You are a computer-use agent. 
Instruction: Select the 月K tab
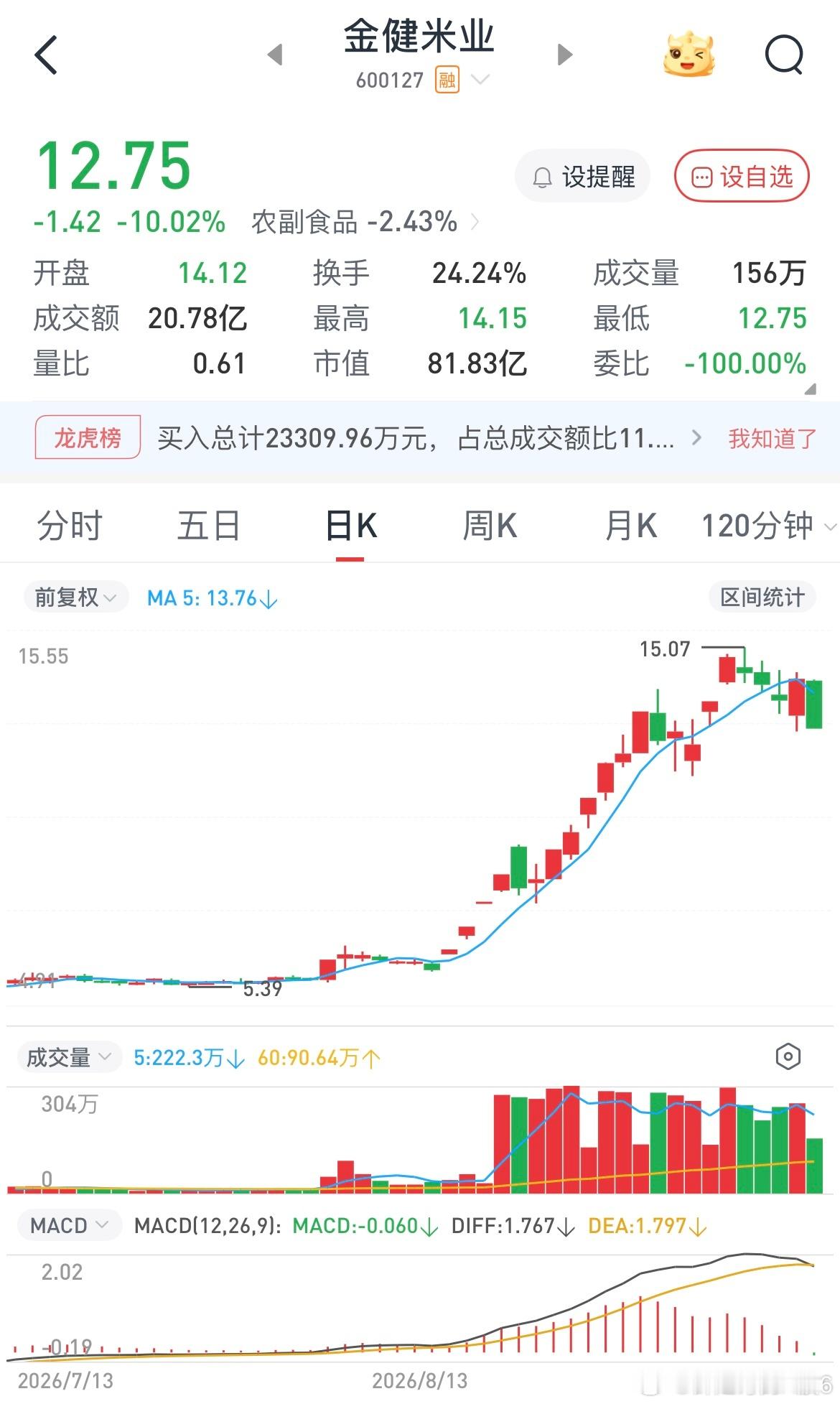(x=631, y=526)
